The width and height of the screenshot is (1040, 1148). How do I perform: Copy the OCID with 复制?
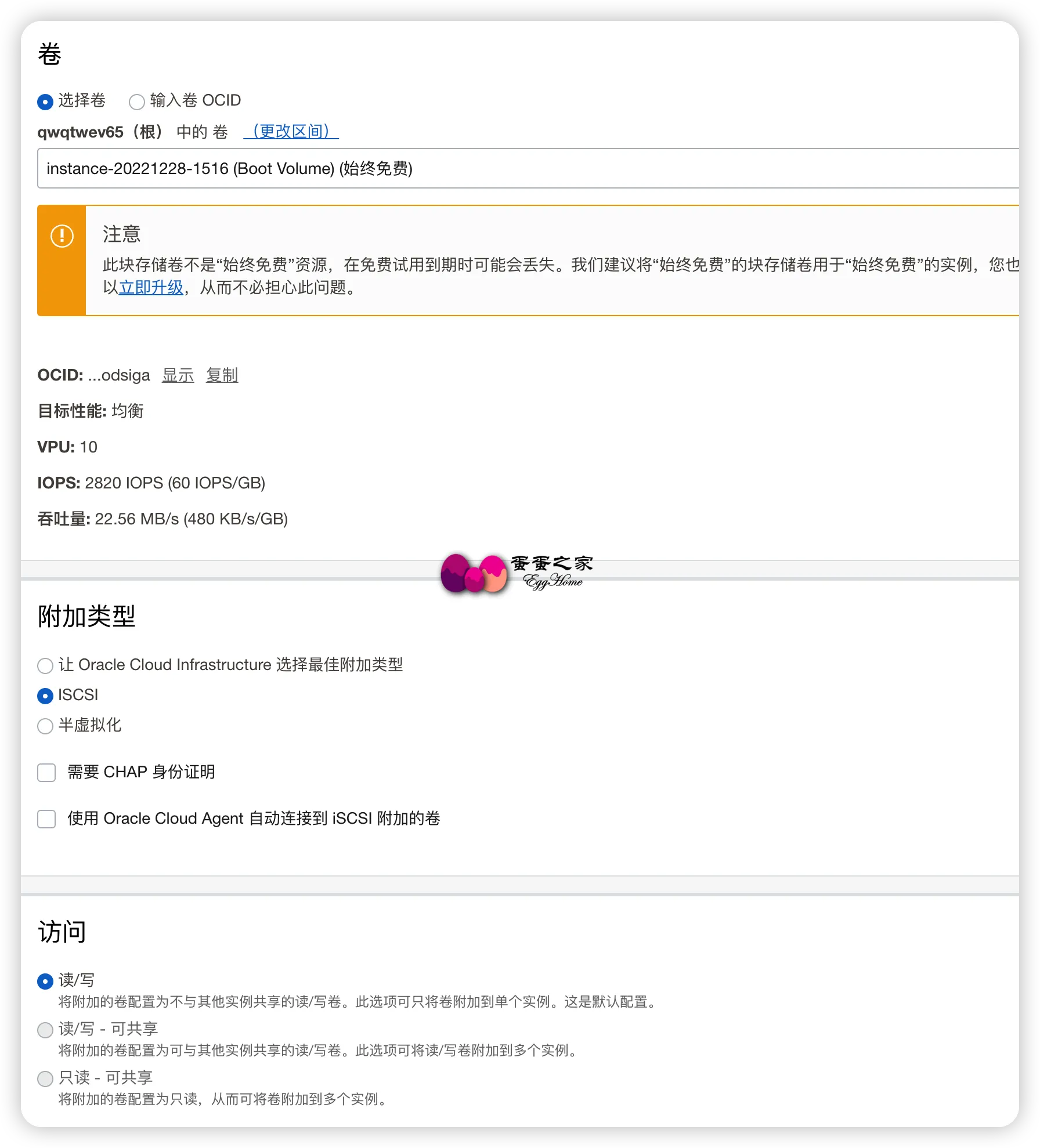pos(222,375)
